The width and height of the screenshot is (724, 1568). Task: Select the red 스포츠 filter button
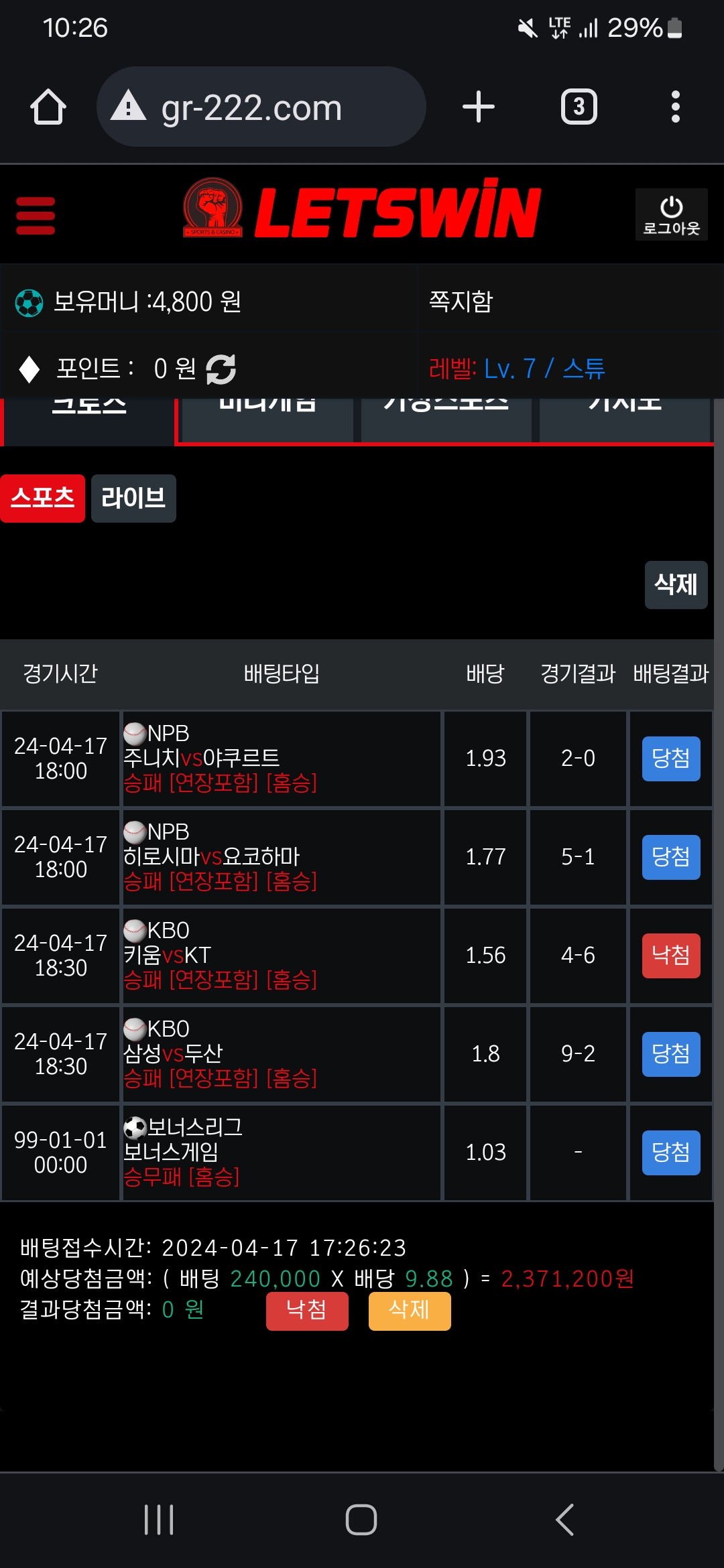tap(42, 499)
